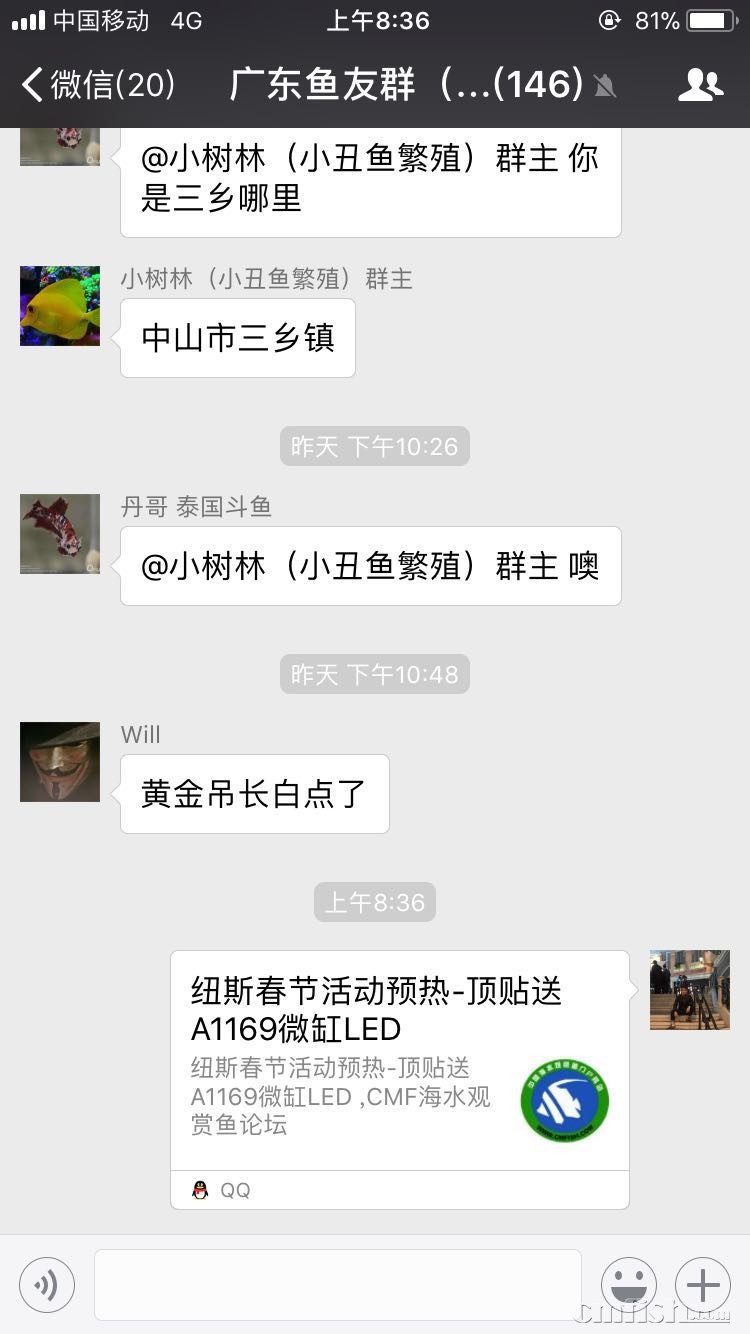Tap the message text field
The height and width of the screenshot is (1334, 750).
tap(338, 1285)
